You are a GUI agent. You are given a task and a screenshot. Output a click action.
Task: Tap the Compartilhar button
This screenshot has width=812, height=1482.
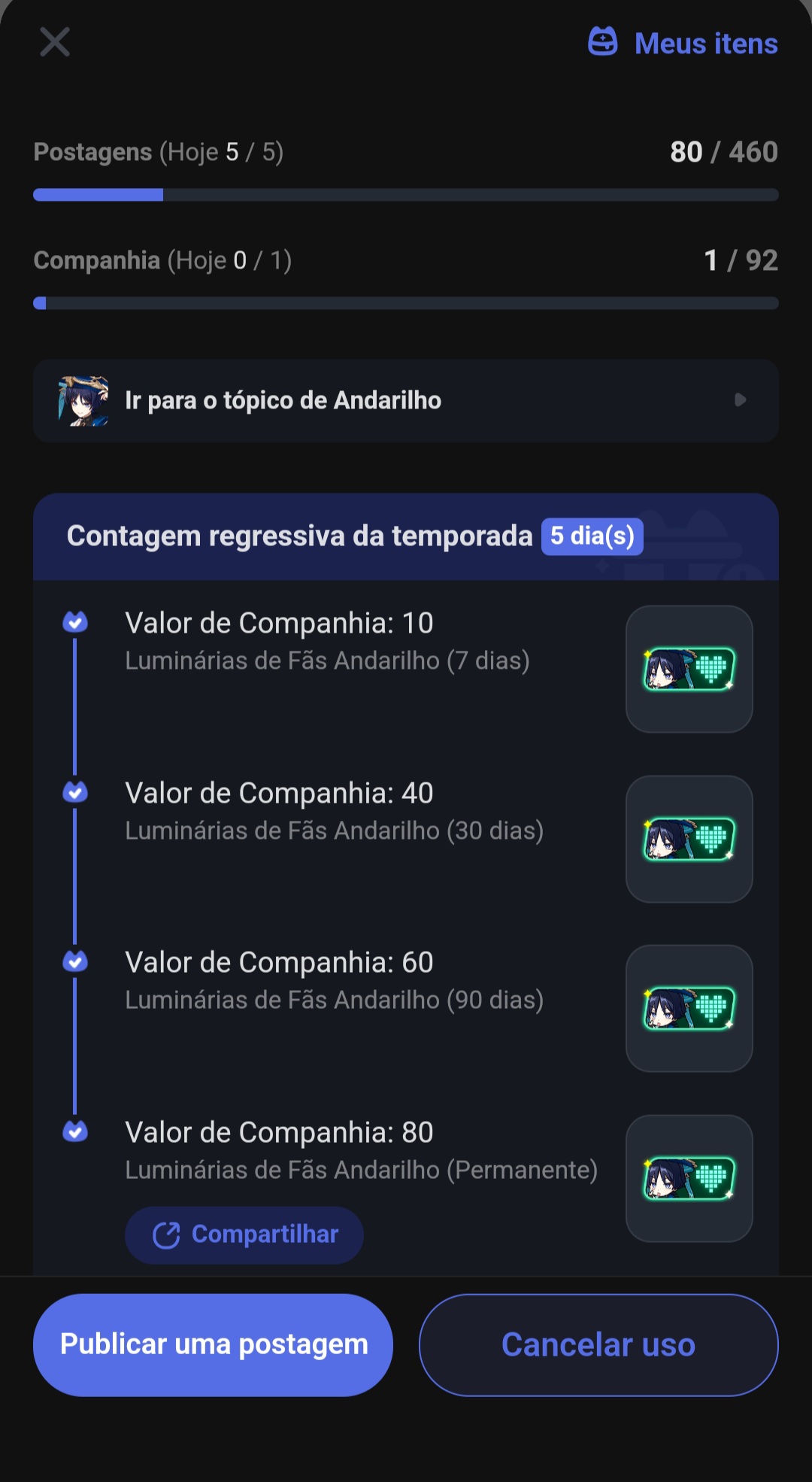point(244,1234)
